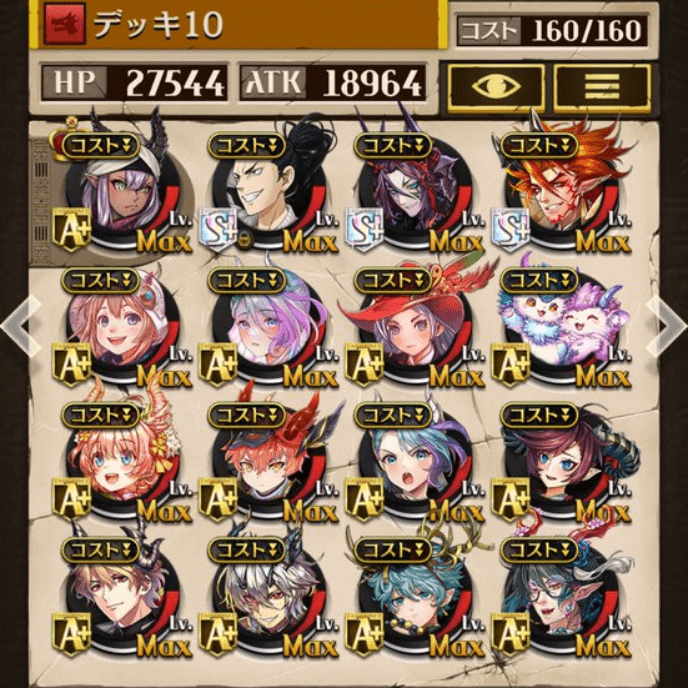This screenshot has height=688, width=688.
Task: Open the list menu button
Action: tap(601, 88)
